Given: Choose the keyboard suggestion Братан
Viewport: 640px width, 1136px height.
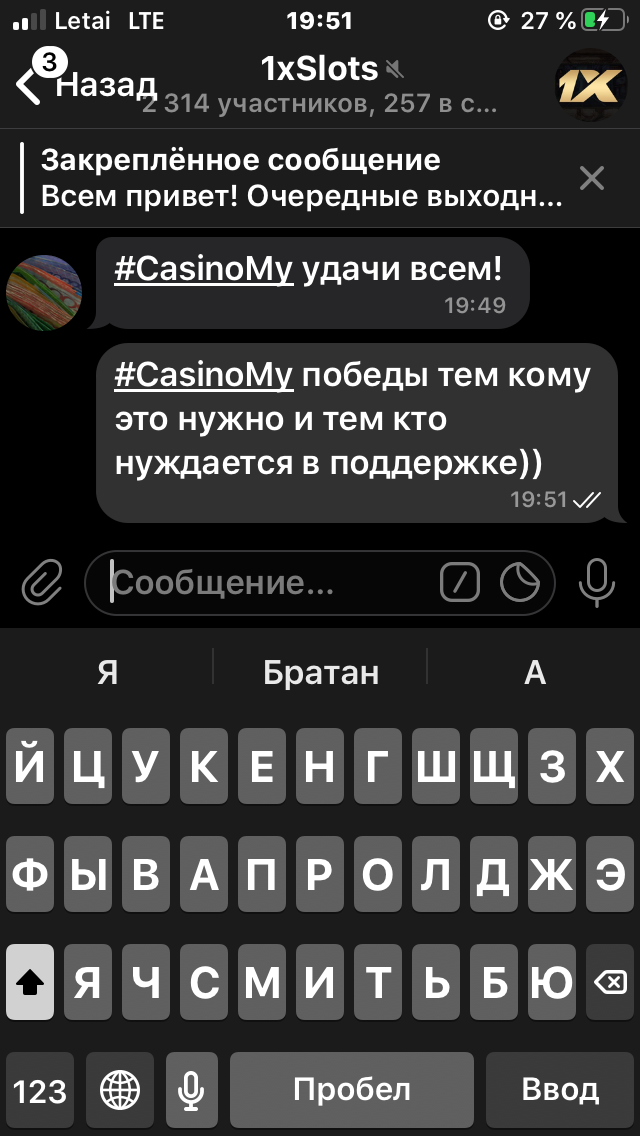Looking at the screenshot, I should pos(320,672).
